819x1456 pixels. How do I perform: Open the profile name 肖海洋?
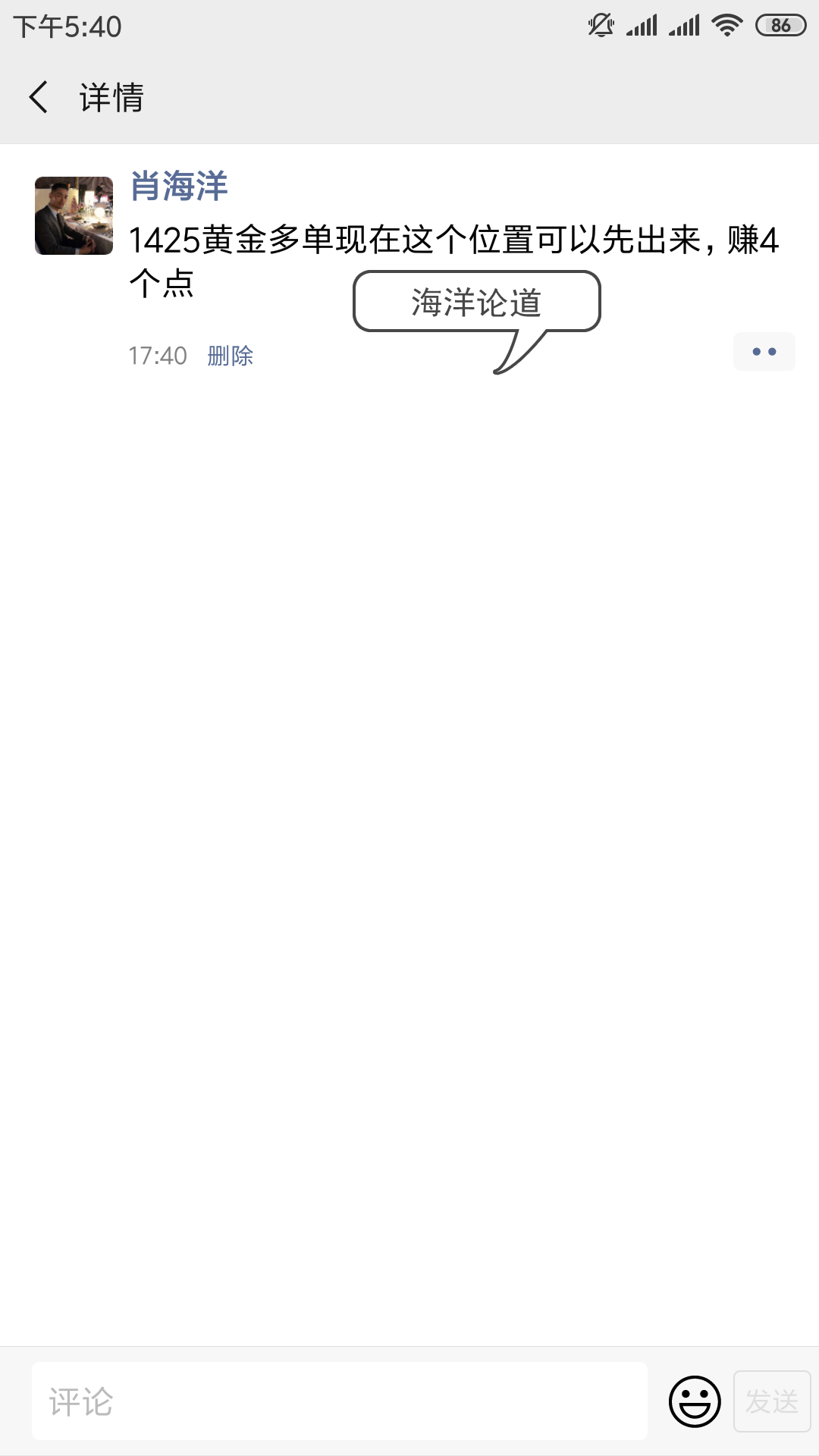click(179, 187)
